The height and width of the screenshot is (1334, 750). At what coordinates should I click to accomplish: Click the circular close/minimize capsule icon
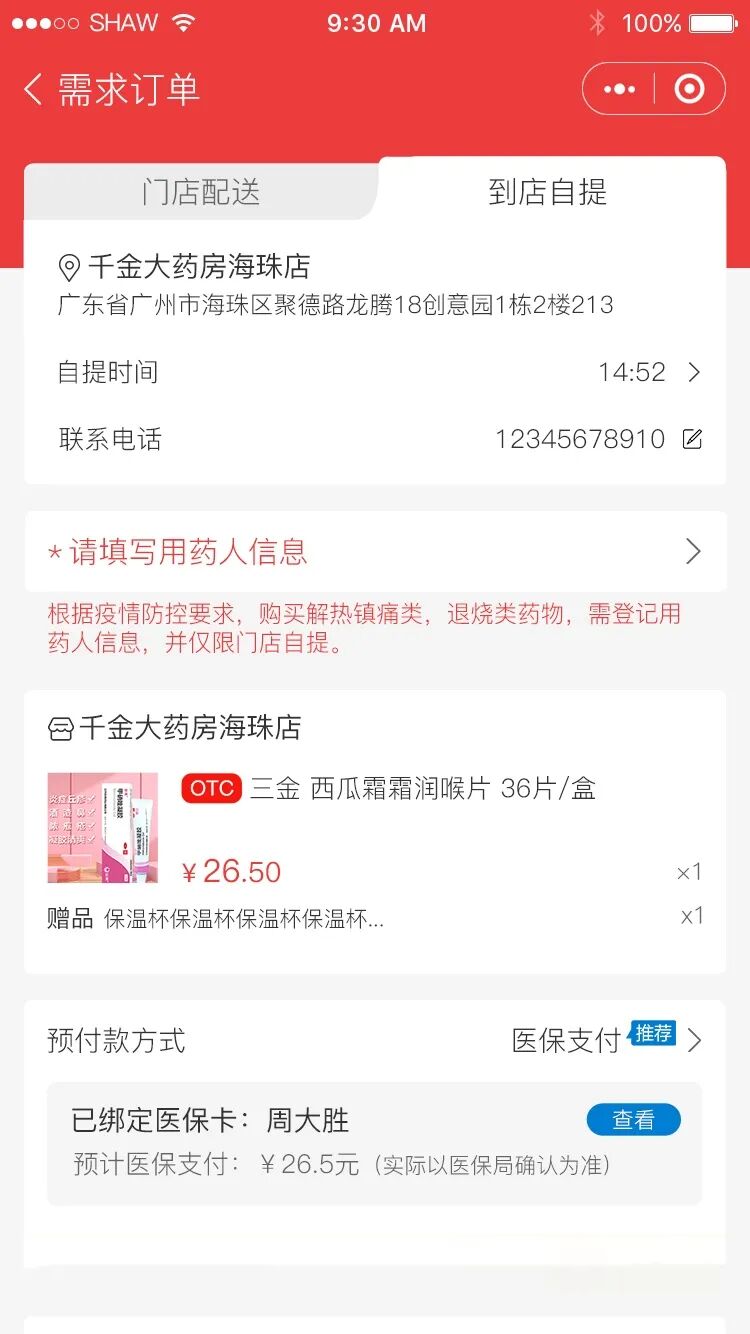pos(689,88)
